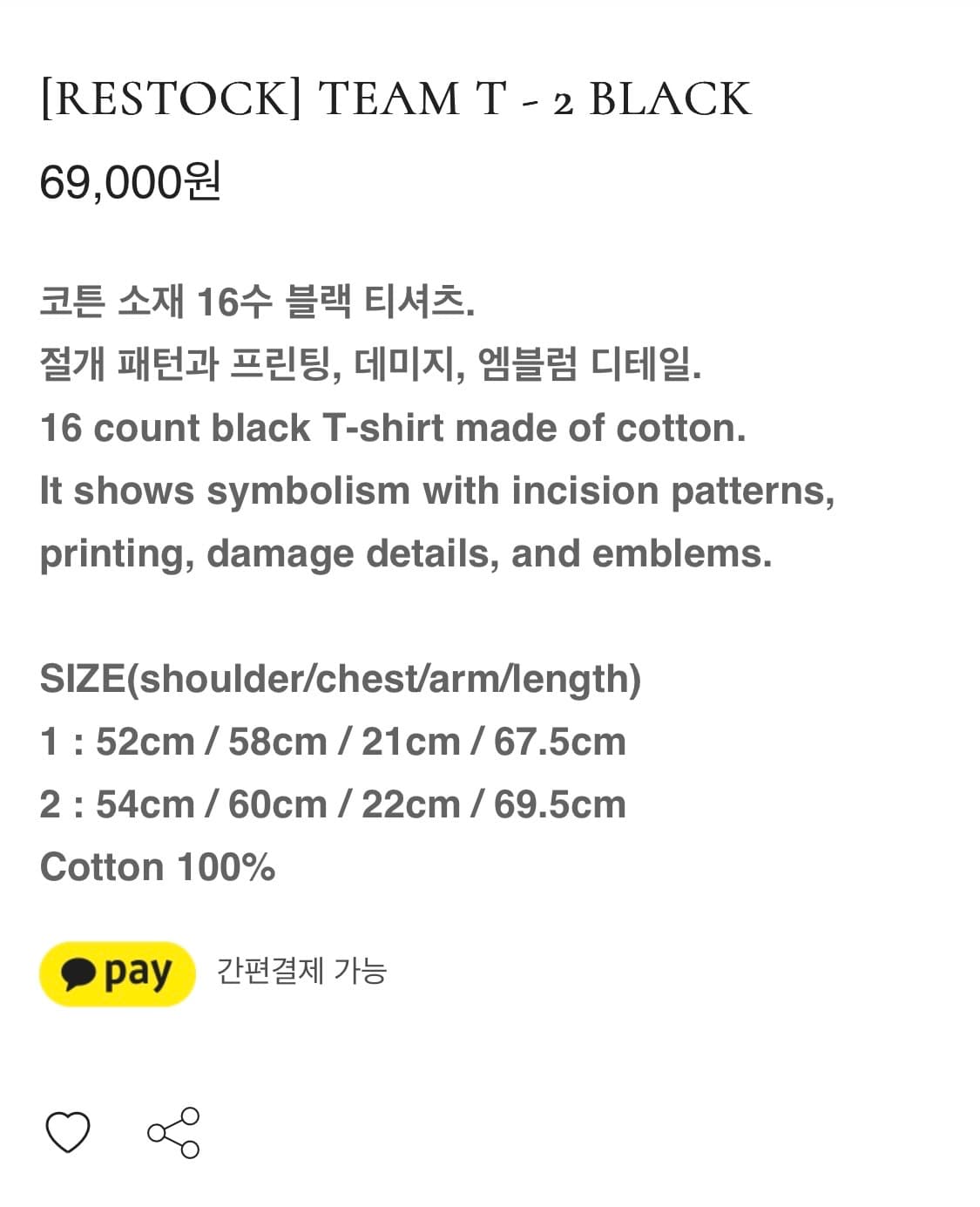
Task: Open the SIZE measurement section
Action: click(341, 678)
